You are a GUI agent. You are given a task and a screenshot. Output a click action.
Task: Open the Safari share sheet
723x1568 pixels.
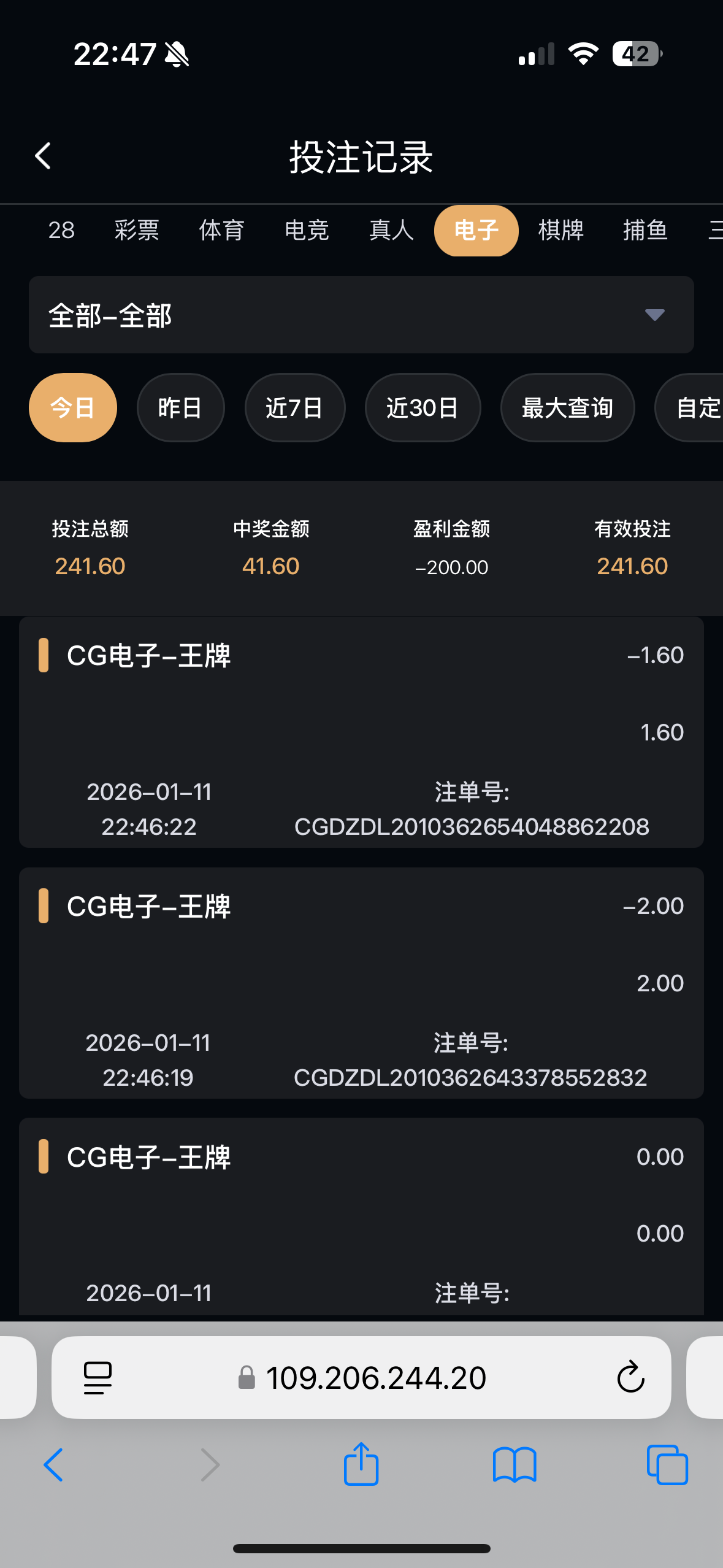[x=361, y=1464]
